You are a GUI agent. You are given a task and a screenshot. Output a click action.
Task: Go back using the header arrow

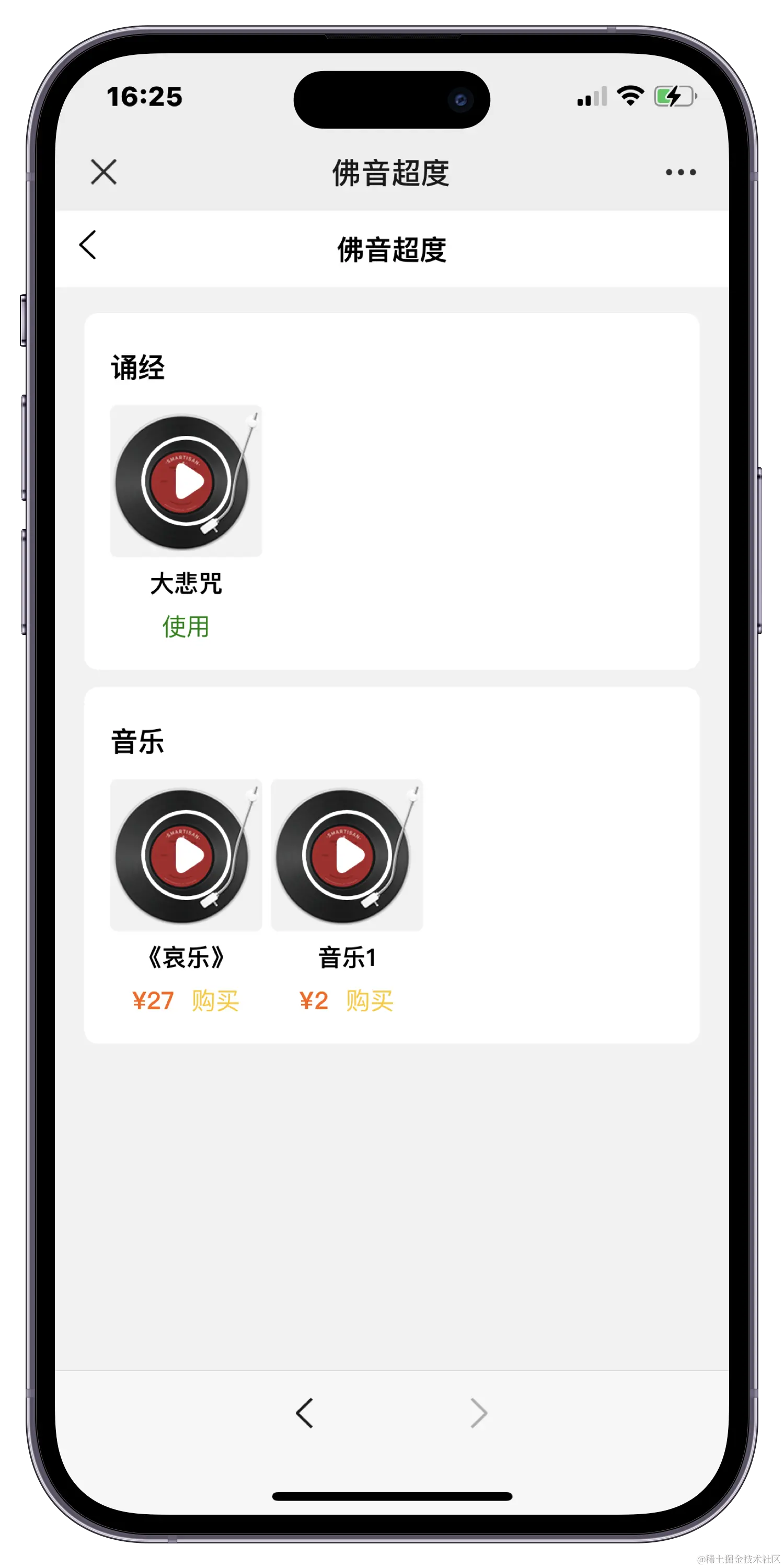click(x=88, y=245)
